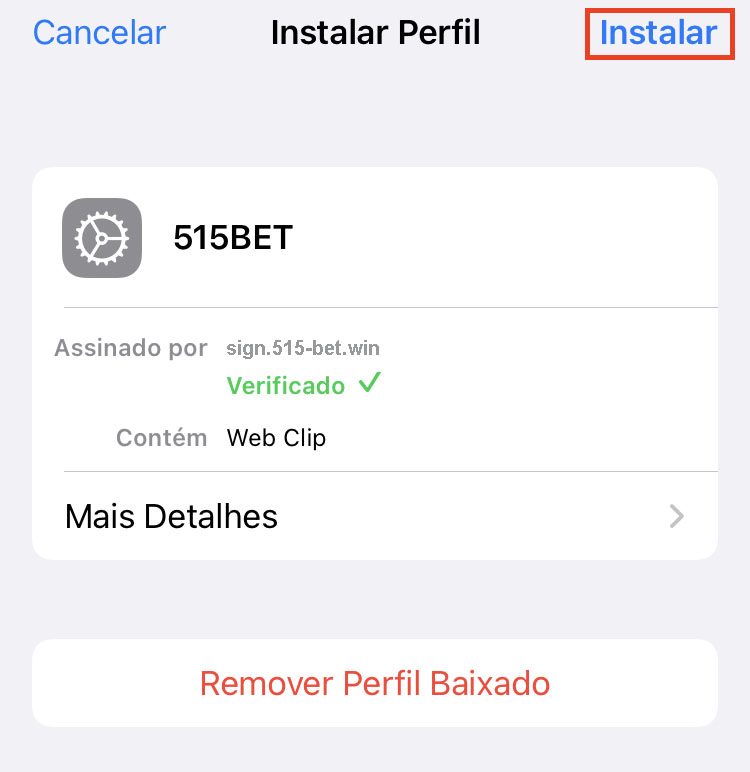Tap Instalar to install the profile
The image size is (750, 772).
(658, 33)
